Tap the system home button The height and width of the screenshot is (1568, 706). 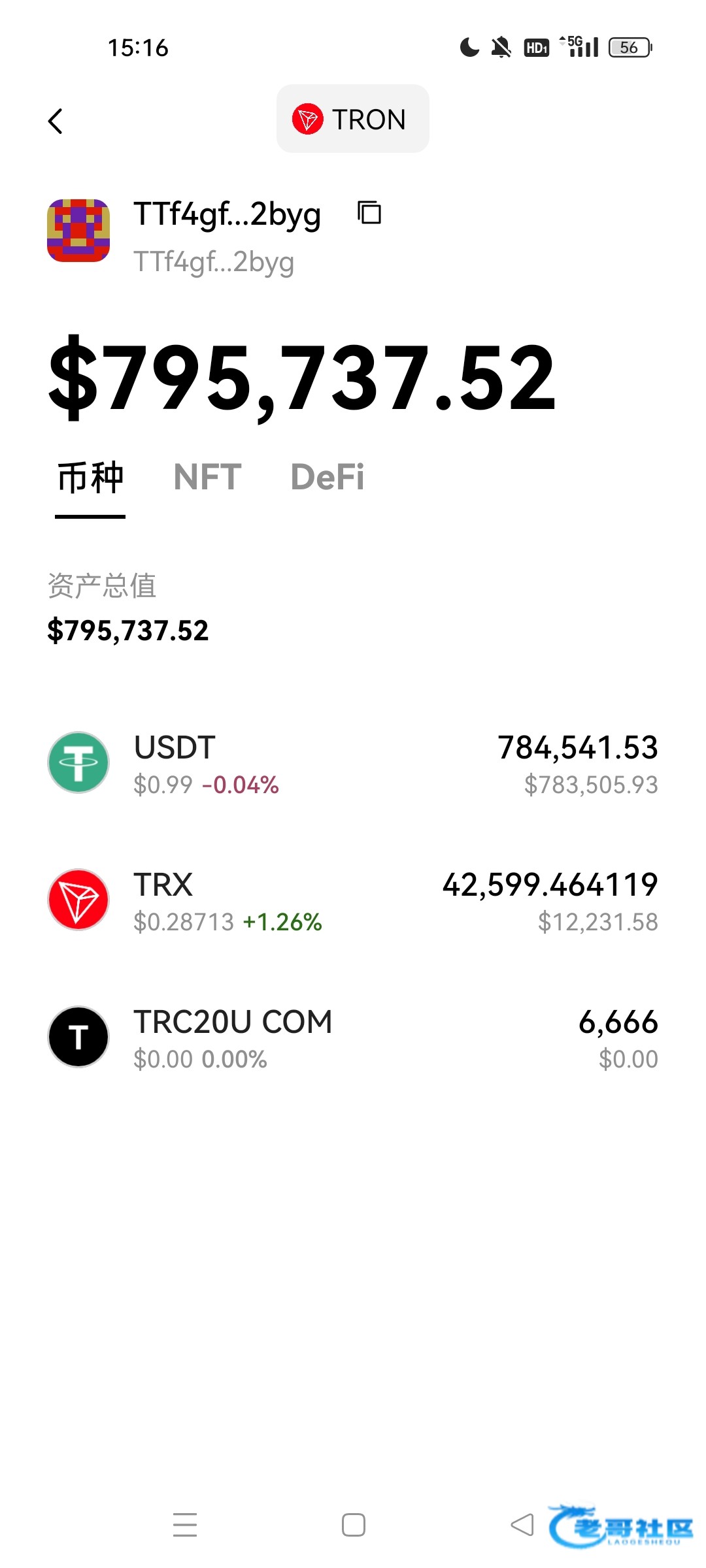tap(354, 1525)
